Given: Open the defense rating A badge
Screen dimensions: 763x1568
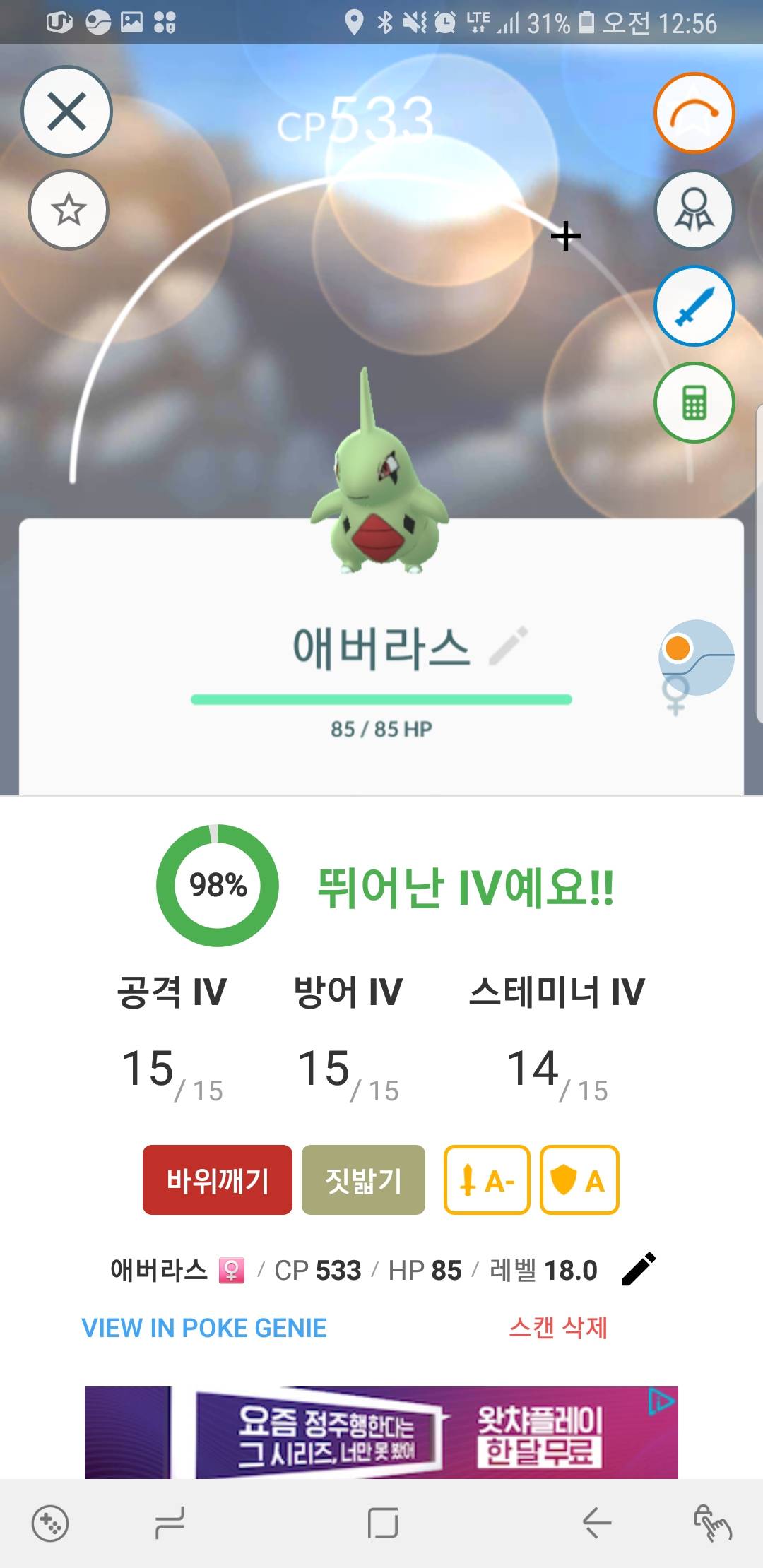Looking at the screenshot, I should tap(579, 1180).
